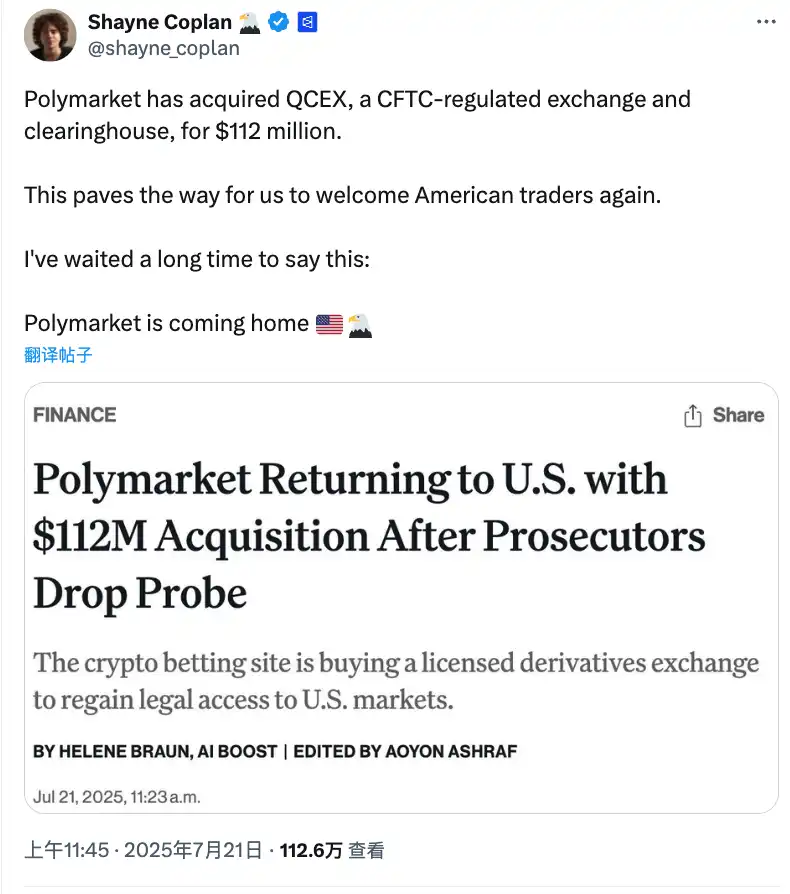790x894 pixels.
Task: Open Shayne Coplan's profile picture
Action: tap(50, 36)
